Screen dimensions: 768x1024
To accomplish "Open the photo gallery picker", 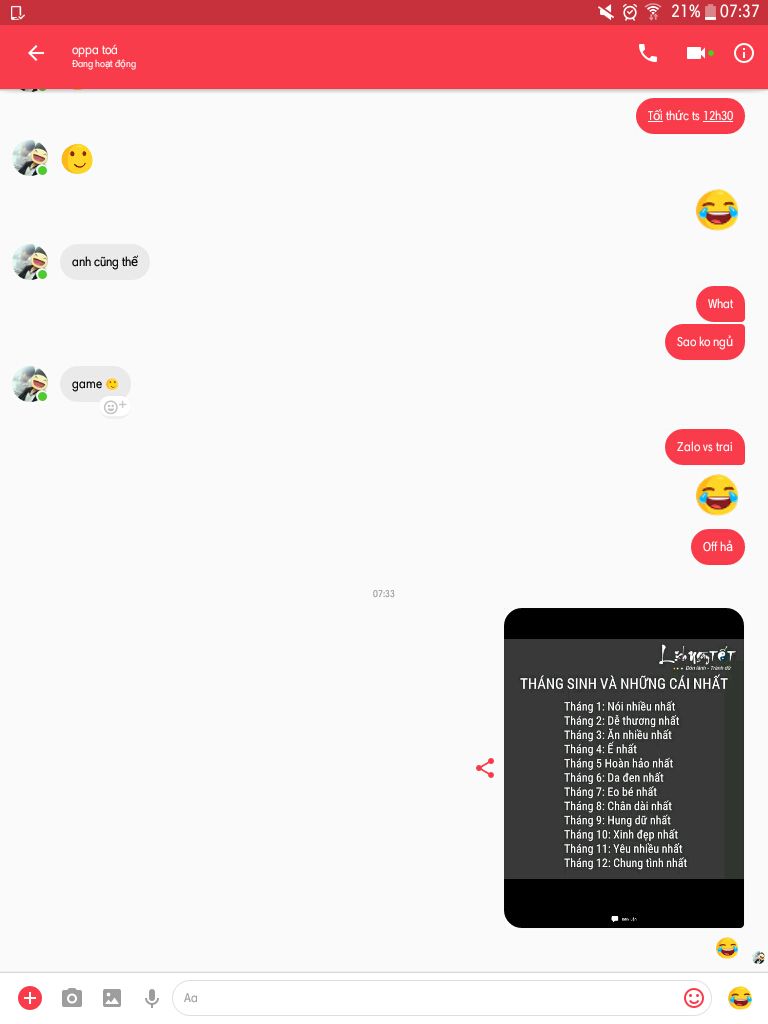I will pyautogui.click(x=112, y=997).
